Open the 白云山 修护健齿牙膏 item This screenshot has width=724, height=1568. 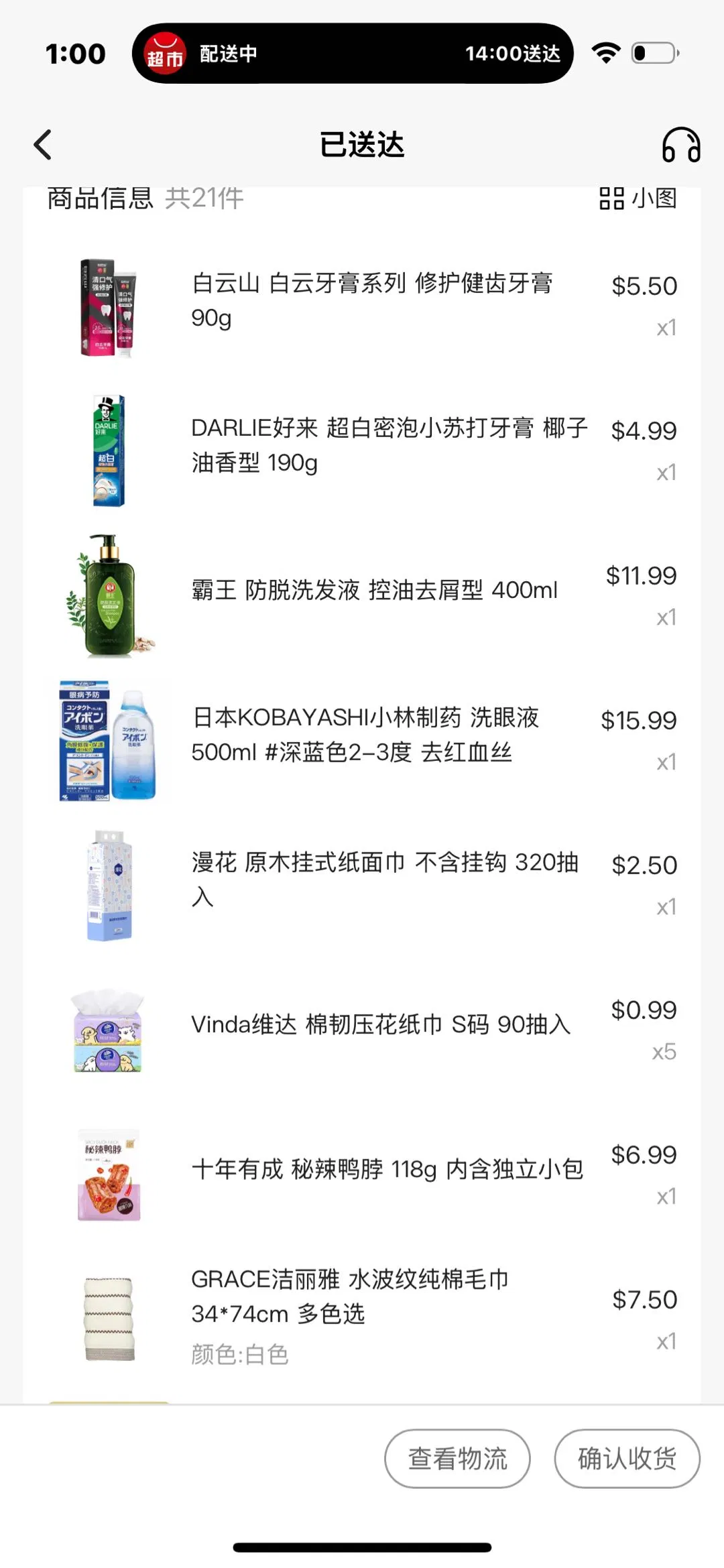pos(372,300)
